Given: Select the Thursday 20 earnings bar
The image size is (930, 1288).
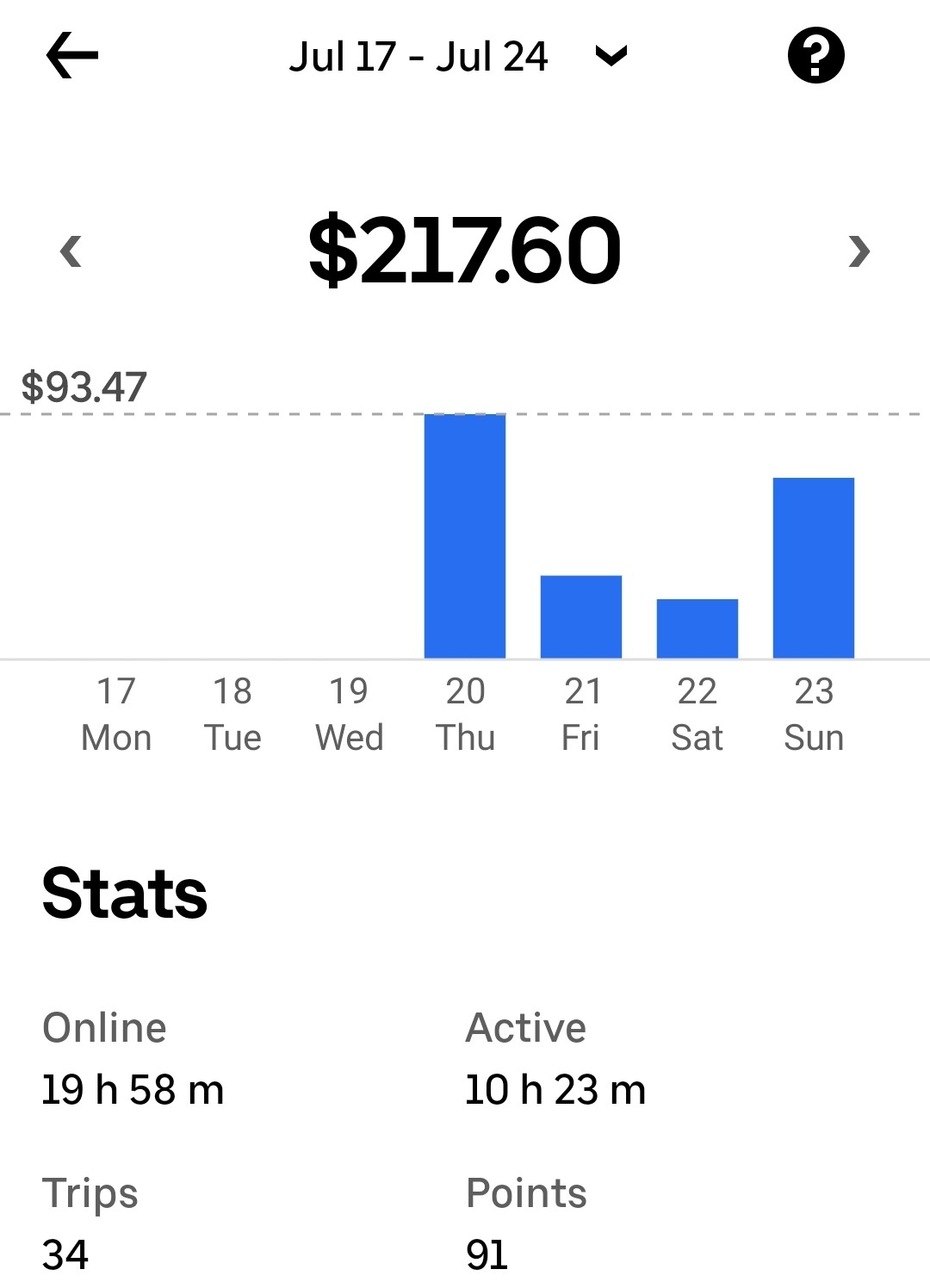Looking at the screenshot, I should pos(465,536).
